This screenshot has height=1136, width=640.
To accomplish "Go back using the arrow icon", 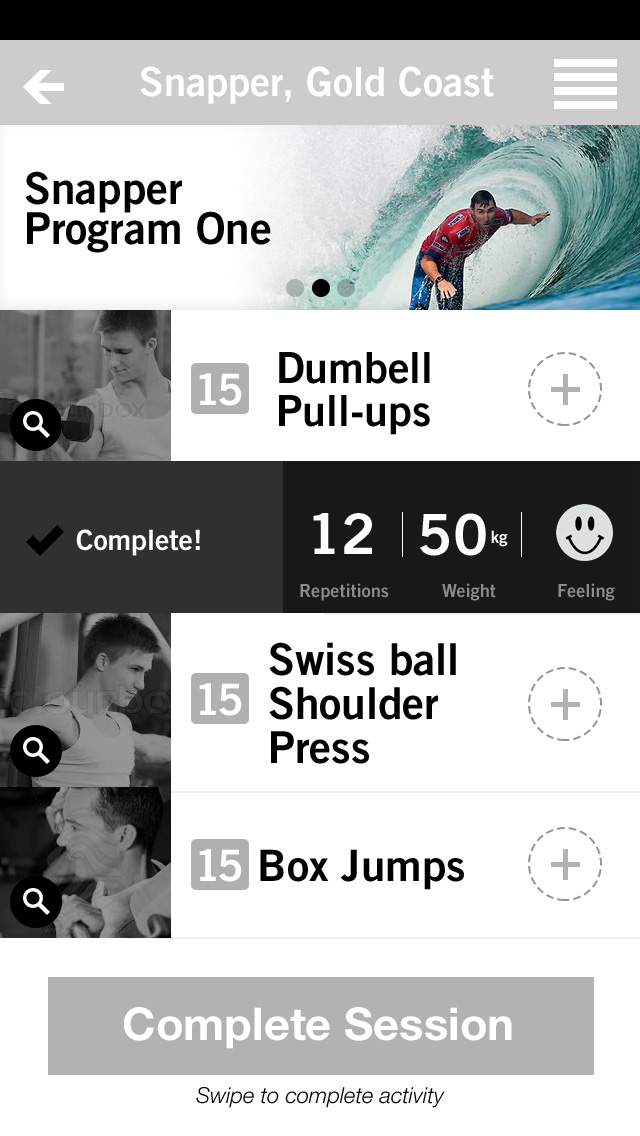I will [x=43, y=87].
